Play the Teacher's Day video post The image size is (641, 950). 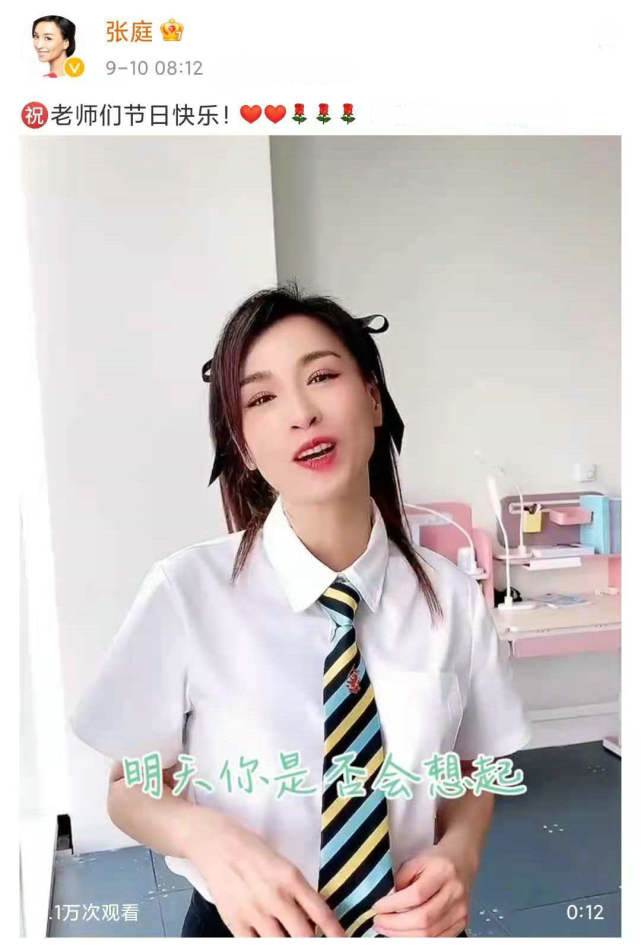(320, 535)
